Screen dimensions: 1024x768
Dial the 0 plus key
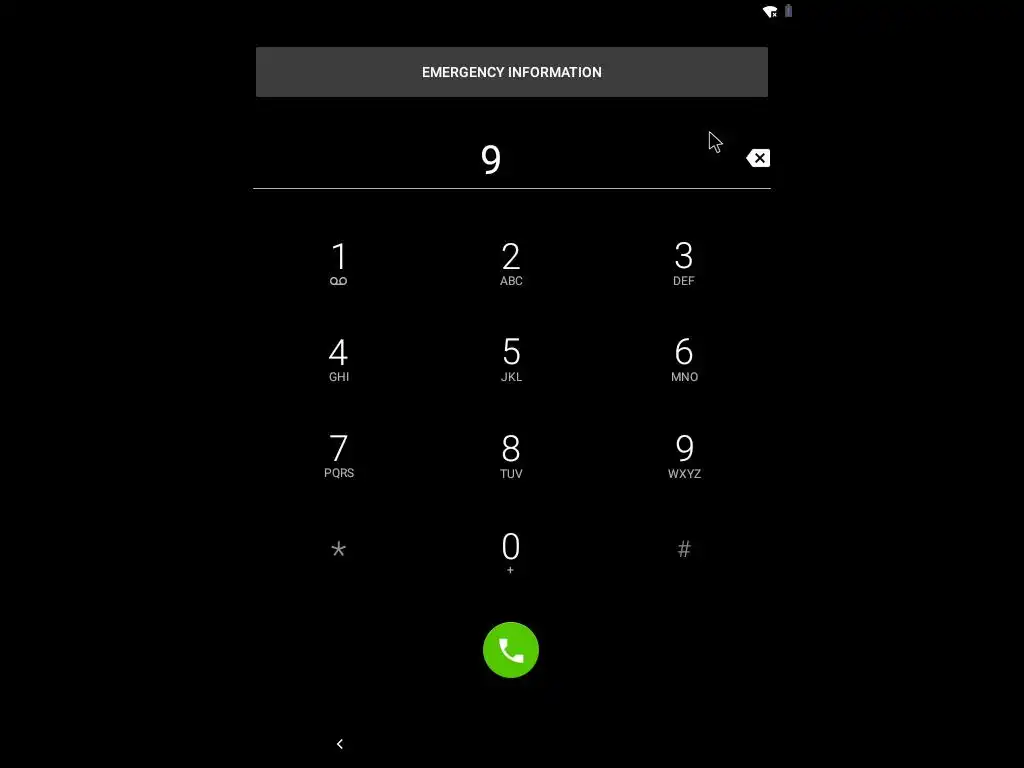point(511,552)
